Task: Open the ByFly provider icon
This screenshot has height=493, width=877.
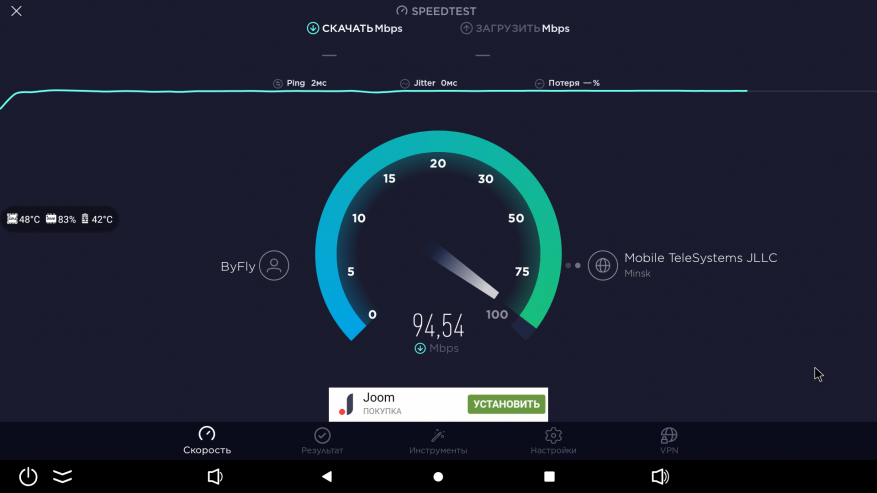Action: point(274,265)
